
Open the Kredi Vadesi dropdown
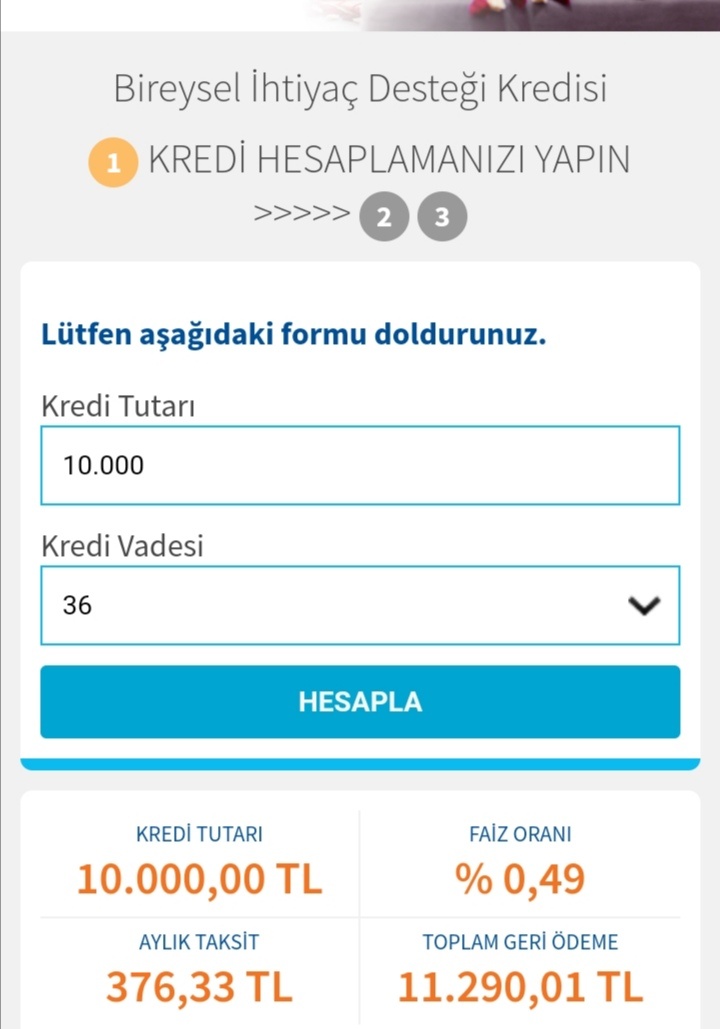(x=360, y=605)
